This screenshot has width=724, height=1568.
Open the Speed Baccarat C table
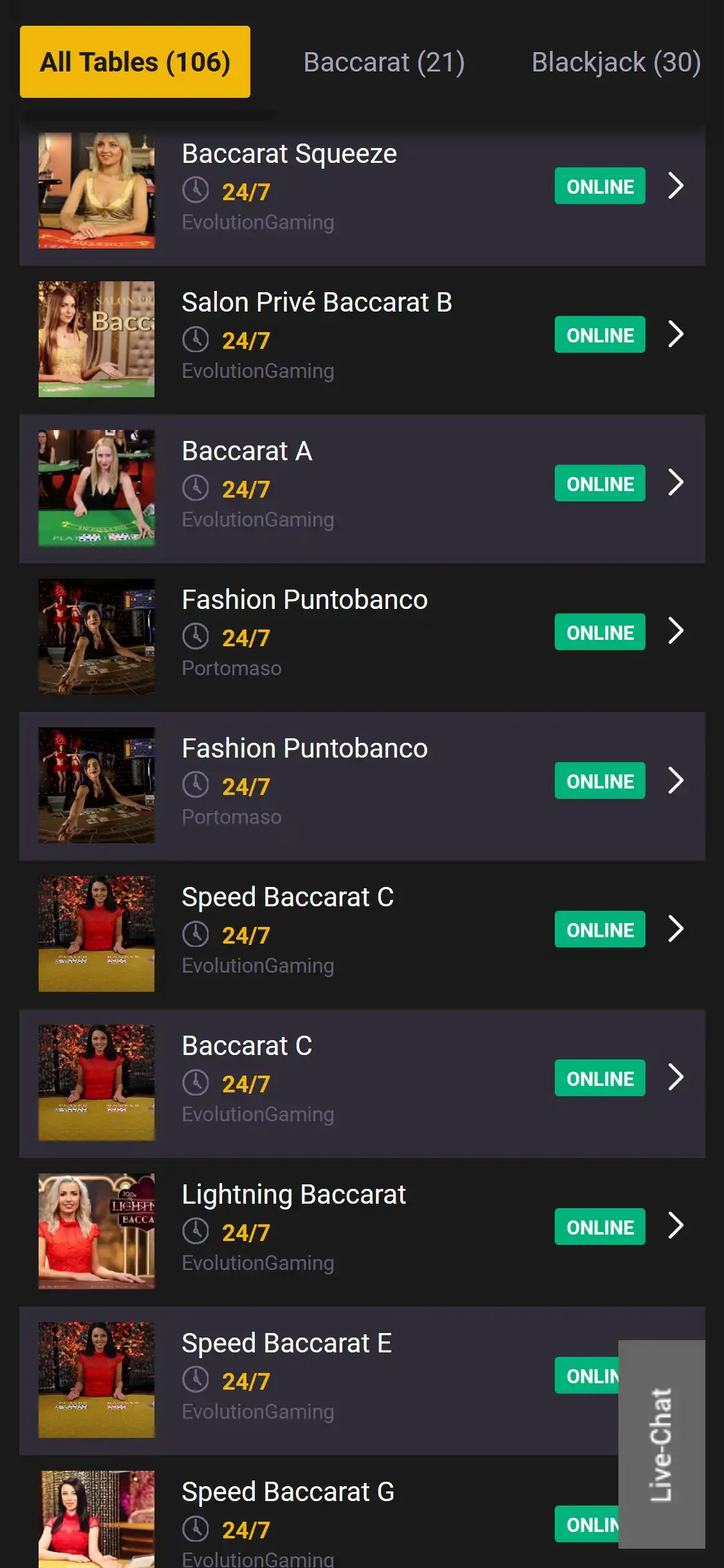point(362,934)
